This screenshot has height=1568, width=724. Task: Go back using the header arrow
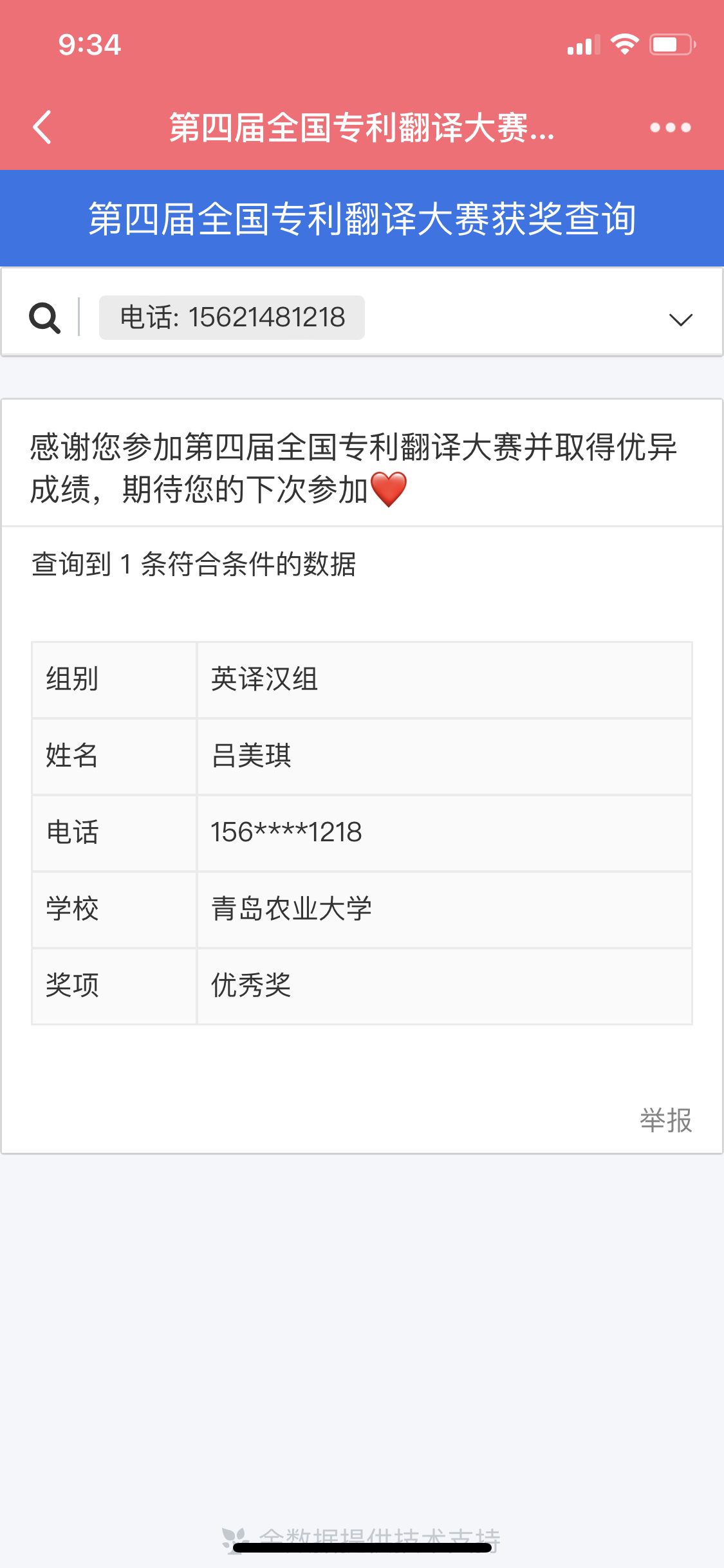(x=42, y=127)
